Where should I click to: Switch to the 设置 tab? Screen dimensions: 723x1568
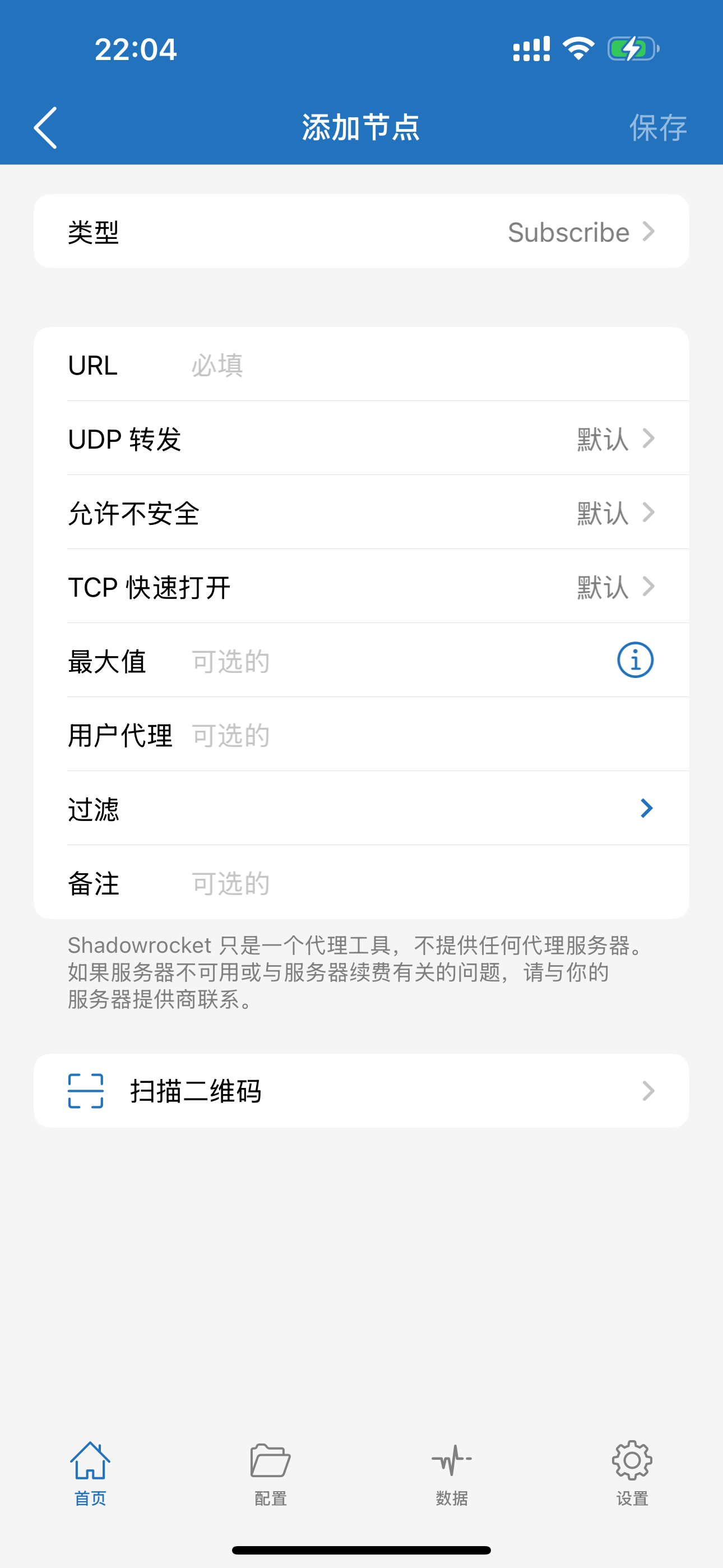pos(632,1473)
